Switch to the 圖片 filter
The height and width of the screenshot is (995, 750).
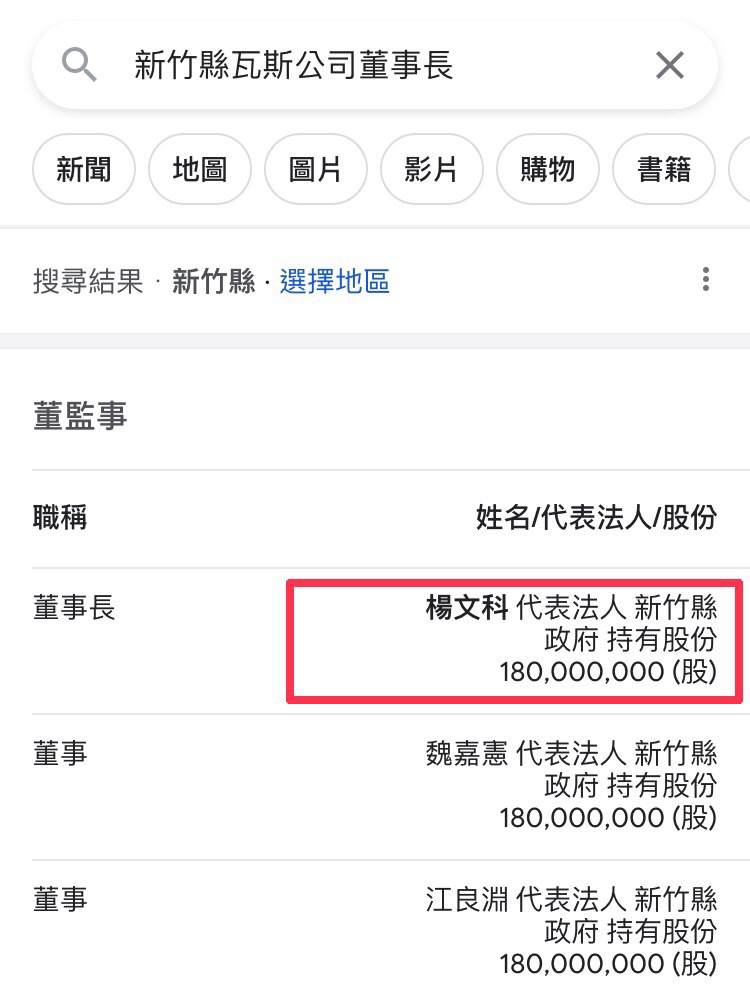315,169
